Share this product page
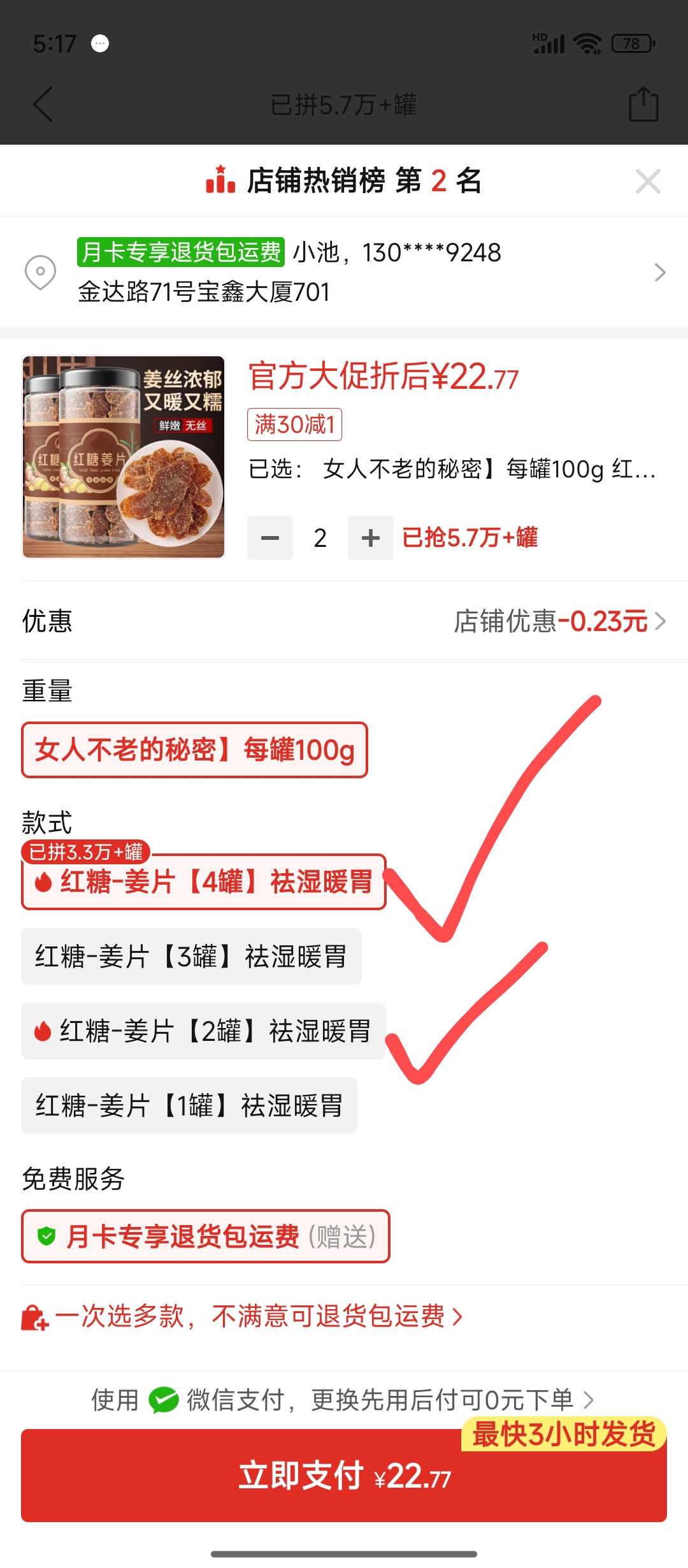This screenshot has width=688, height=1568. 643,104
